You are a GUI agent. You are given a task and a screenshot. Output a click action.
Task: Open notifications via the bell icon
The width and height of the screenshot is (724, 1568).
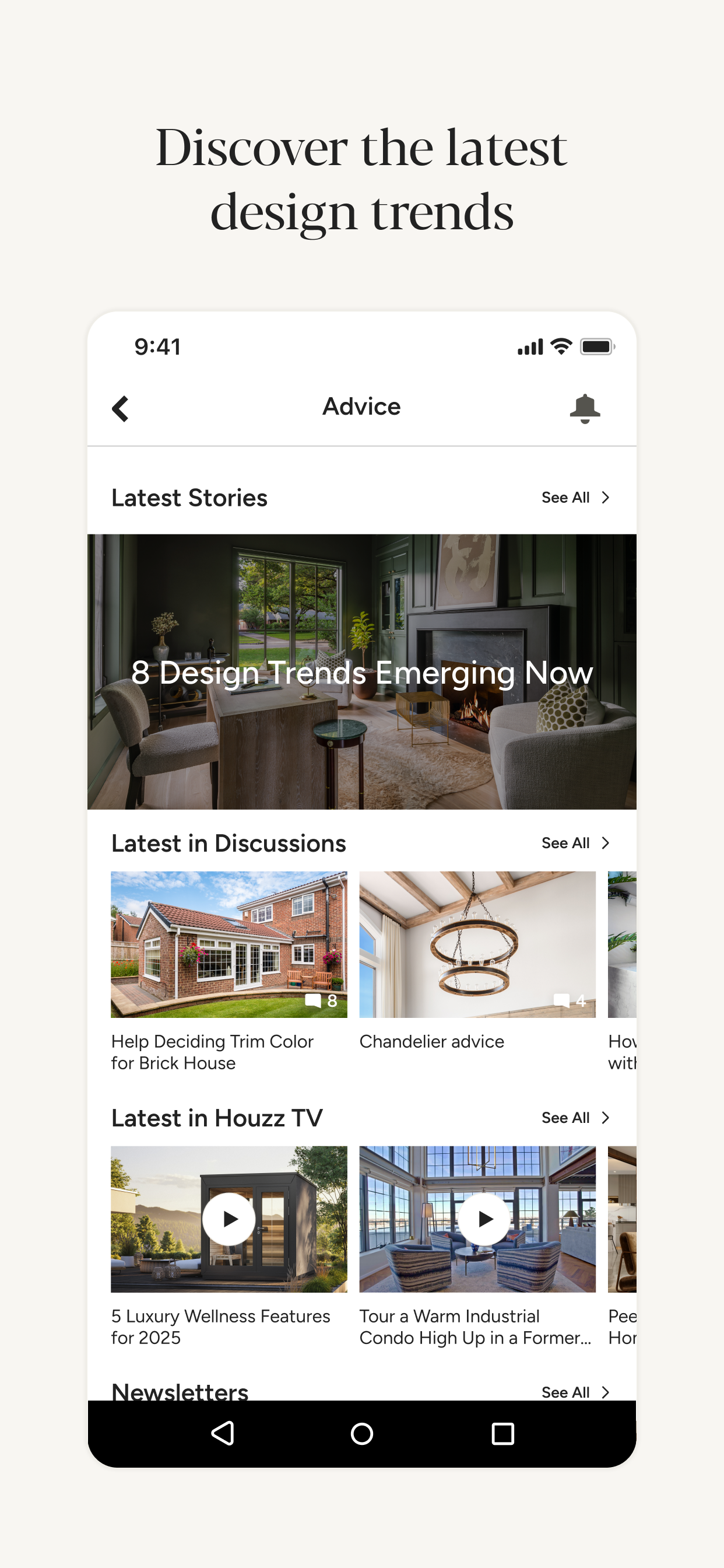pos(586,407)
